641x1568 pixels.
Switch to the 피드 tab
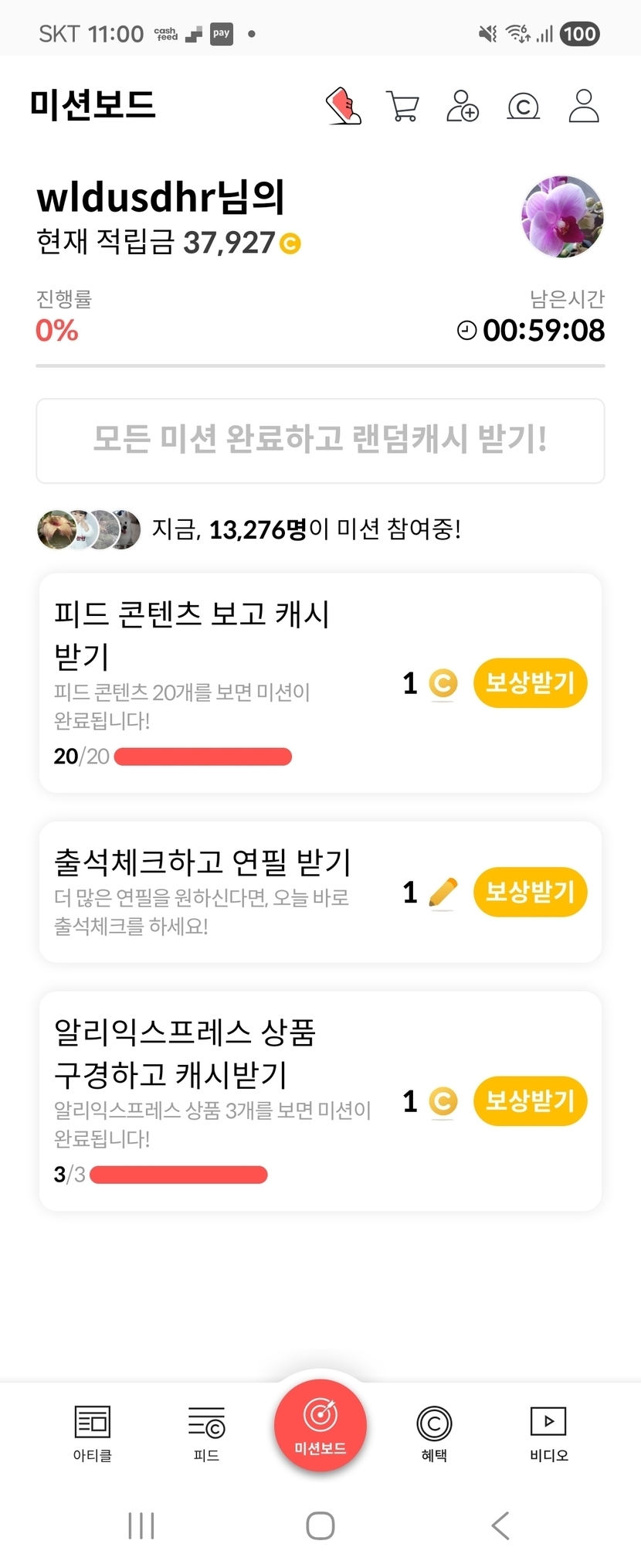click(x=206, y=1433)
